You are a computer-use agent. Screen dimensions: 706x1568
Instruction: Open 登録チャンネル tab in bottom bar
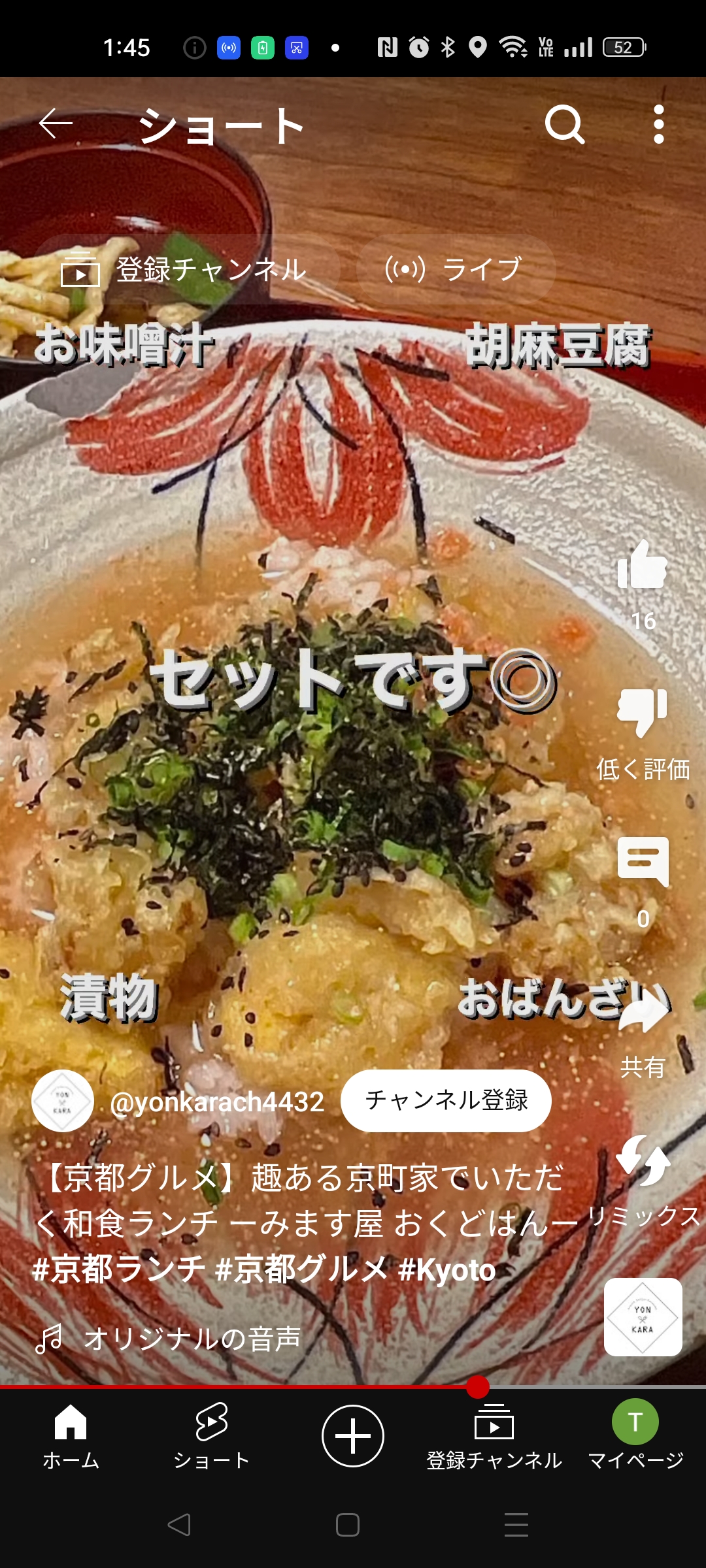coord(494,1435)
